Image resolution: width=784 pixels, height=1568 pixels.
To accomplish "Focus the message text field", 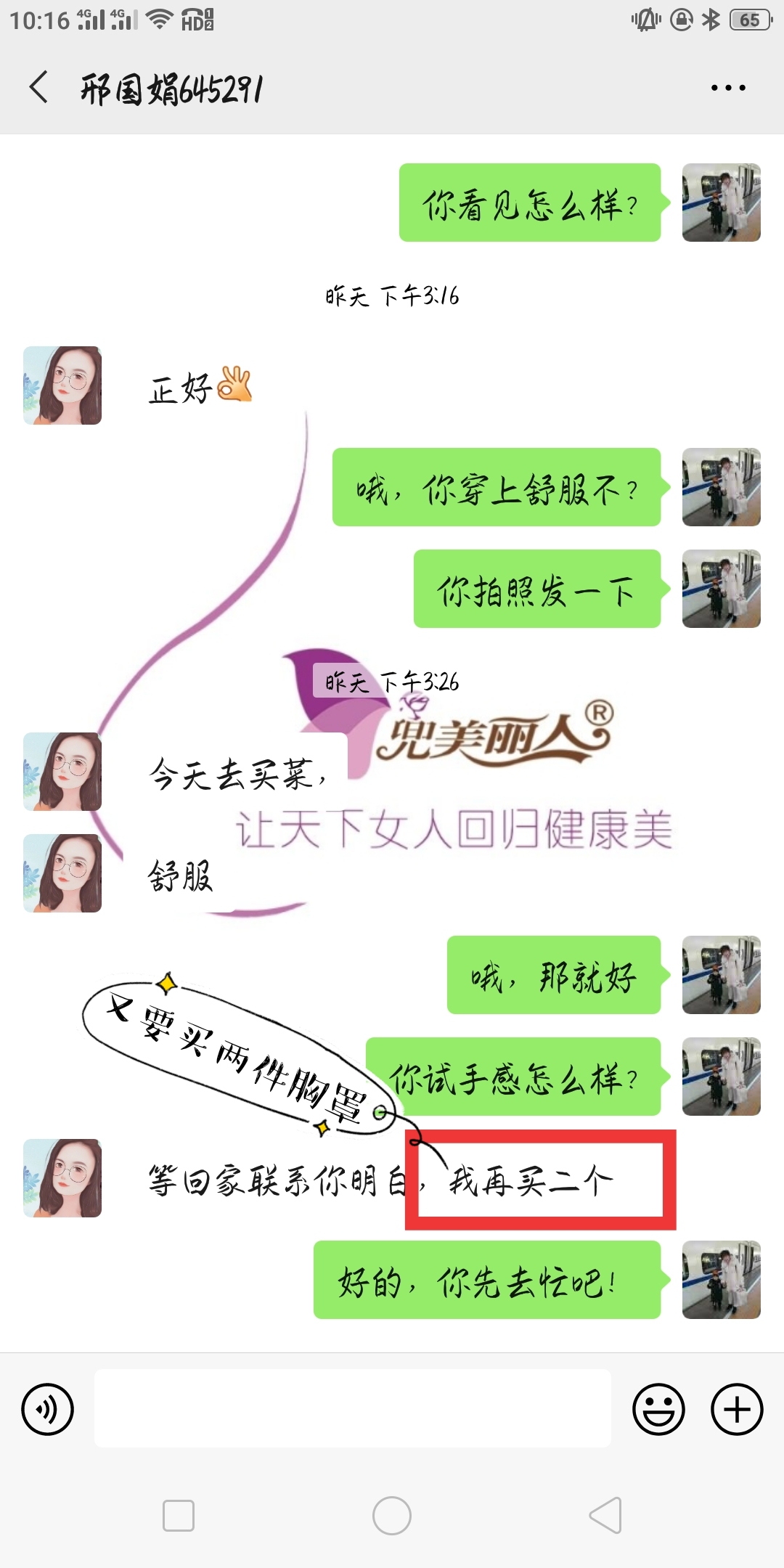I will tap(353, 1408).
